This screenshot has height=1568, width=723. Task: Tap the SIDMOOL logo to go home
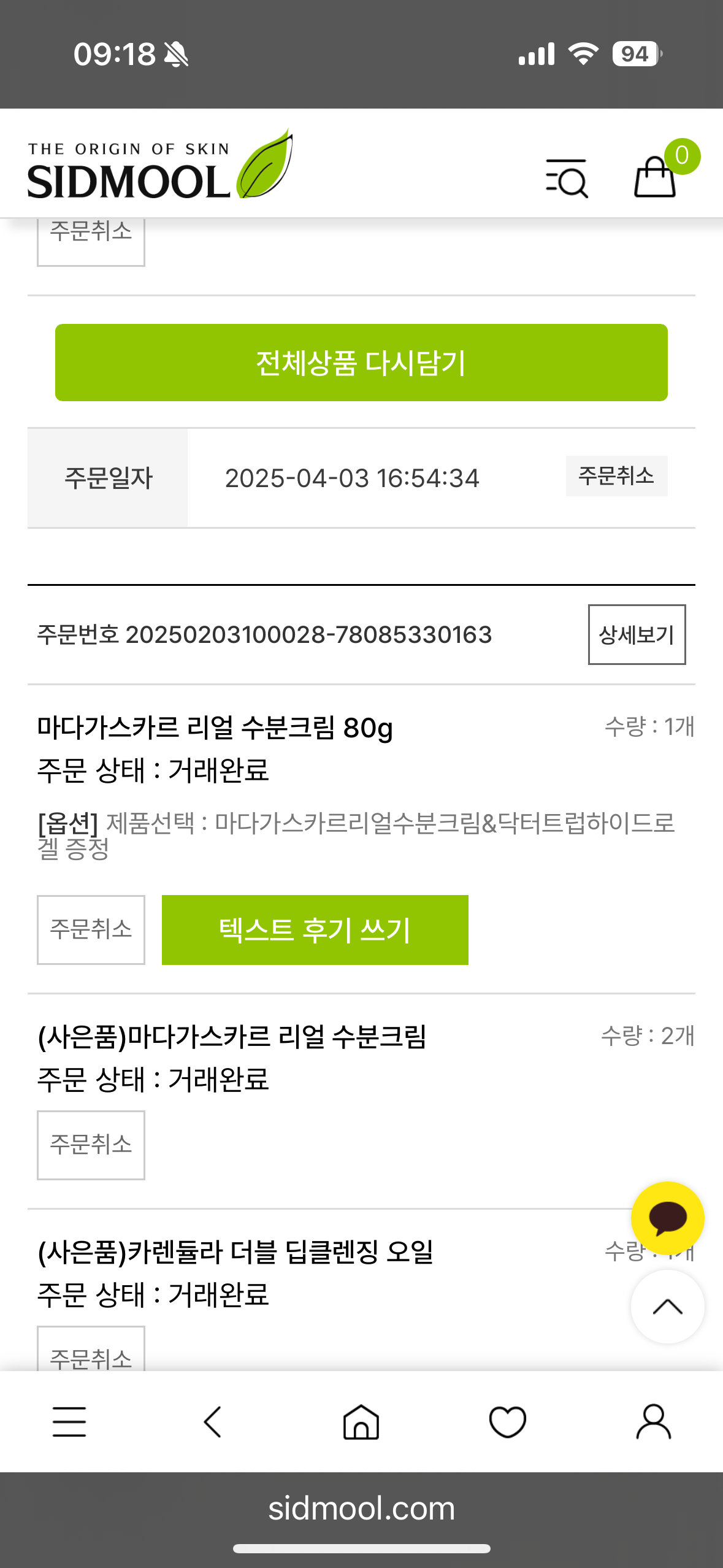pos(159,167)
